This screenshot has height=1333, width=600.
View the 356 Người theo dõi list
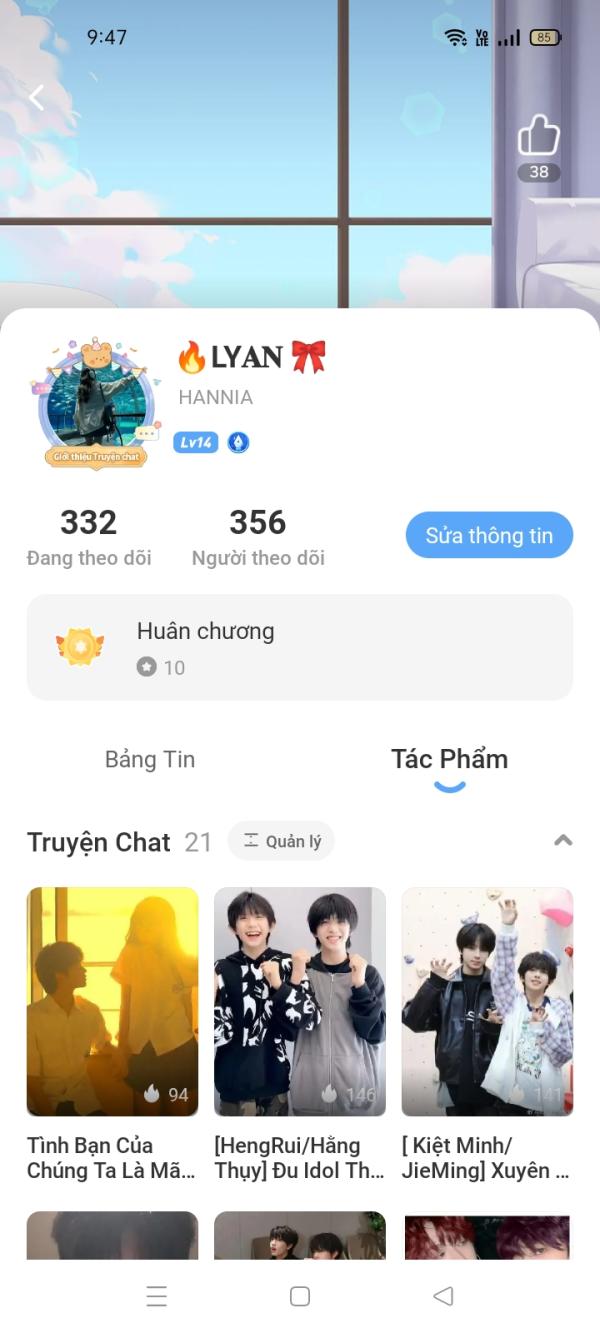tap(258, 536)
